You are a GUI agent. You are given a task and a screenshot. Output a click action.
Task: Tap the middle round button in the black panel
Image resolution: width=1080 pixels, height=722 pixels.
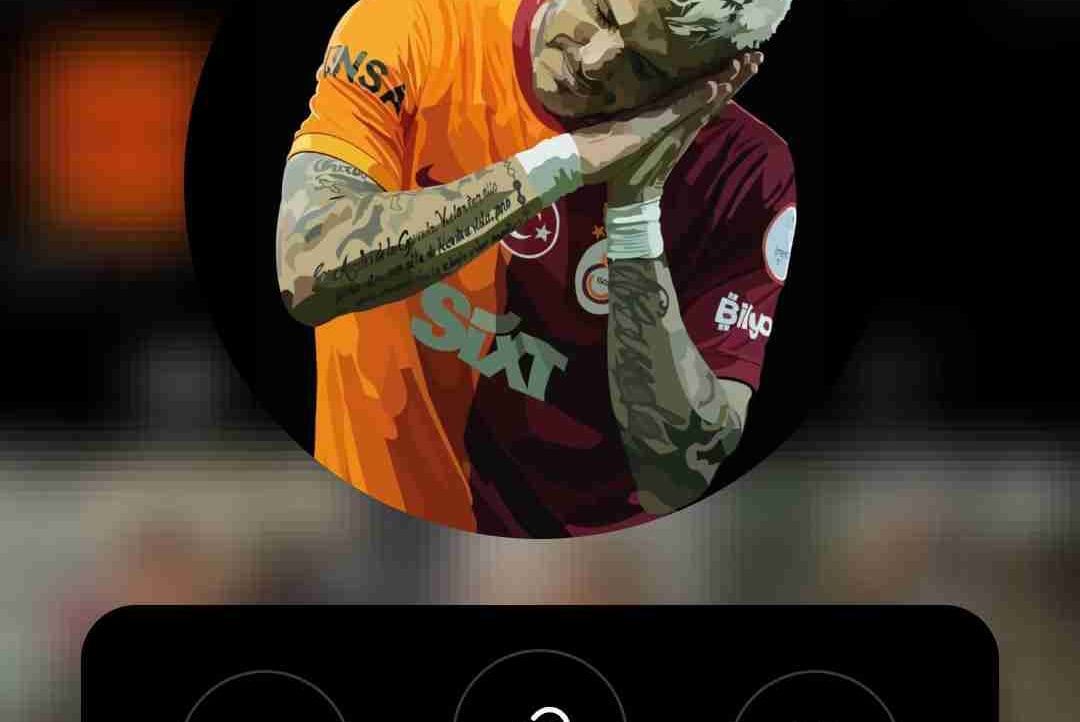point(540,686)
